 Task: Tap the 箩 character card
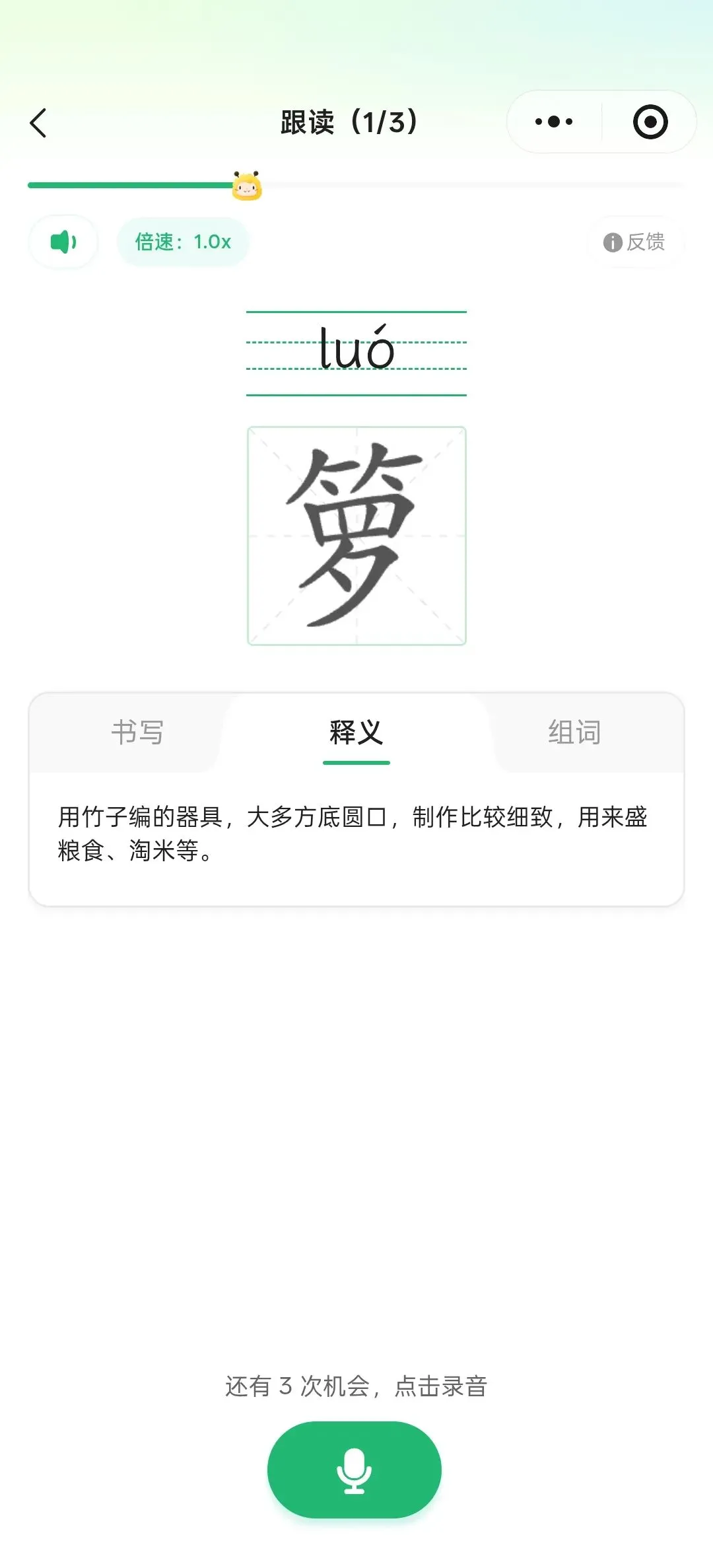click(356, 536)
